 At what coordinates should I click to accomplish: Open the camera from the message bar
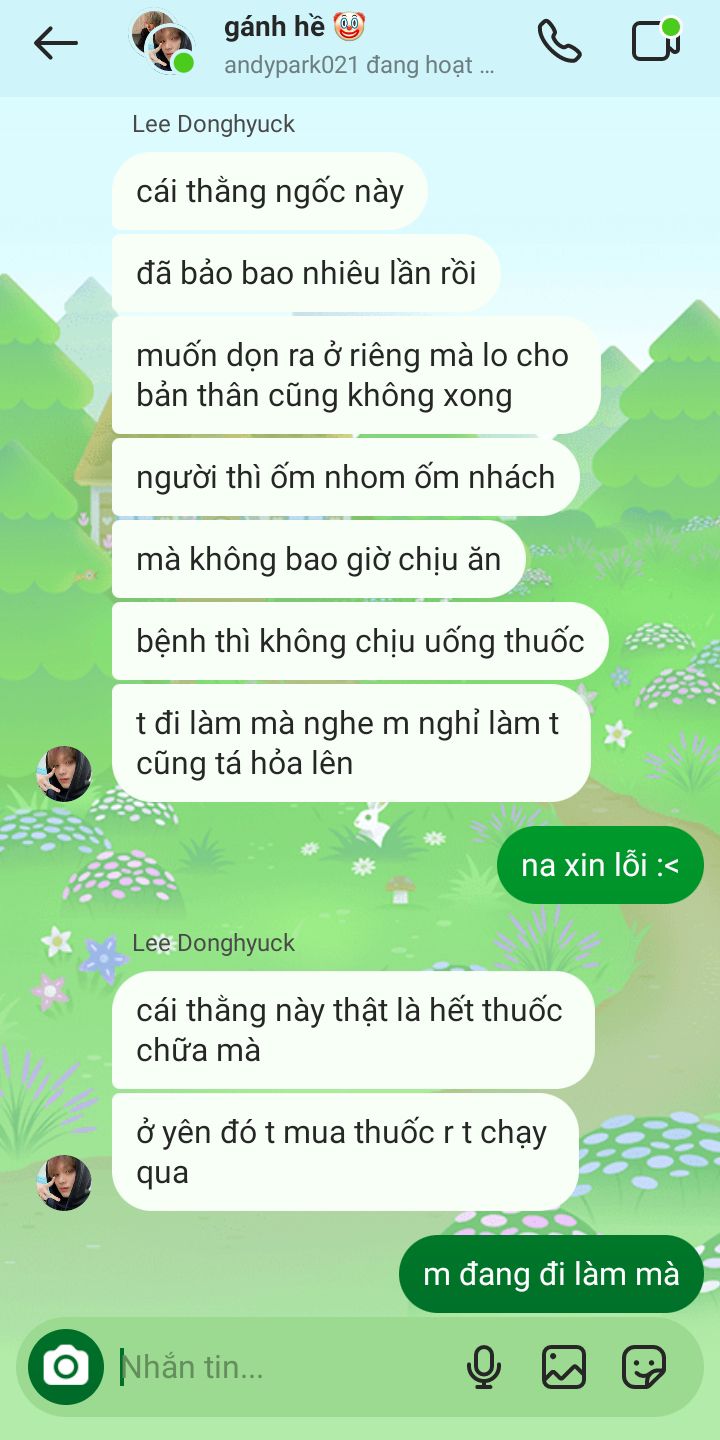point(66,1366)
